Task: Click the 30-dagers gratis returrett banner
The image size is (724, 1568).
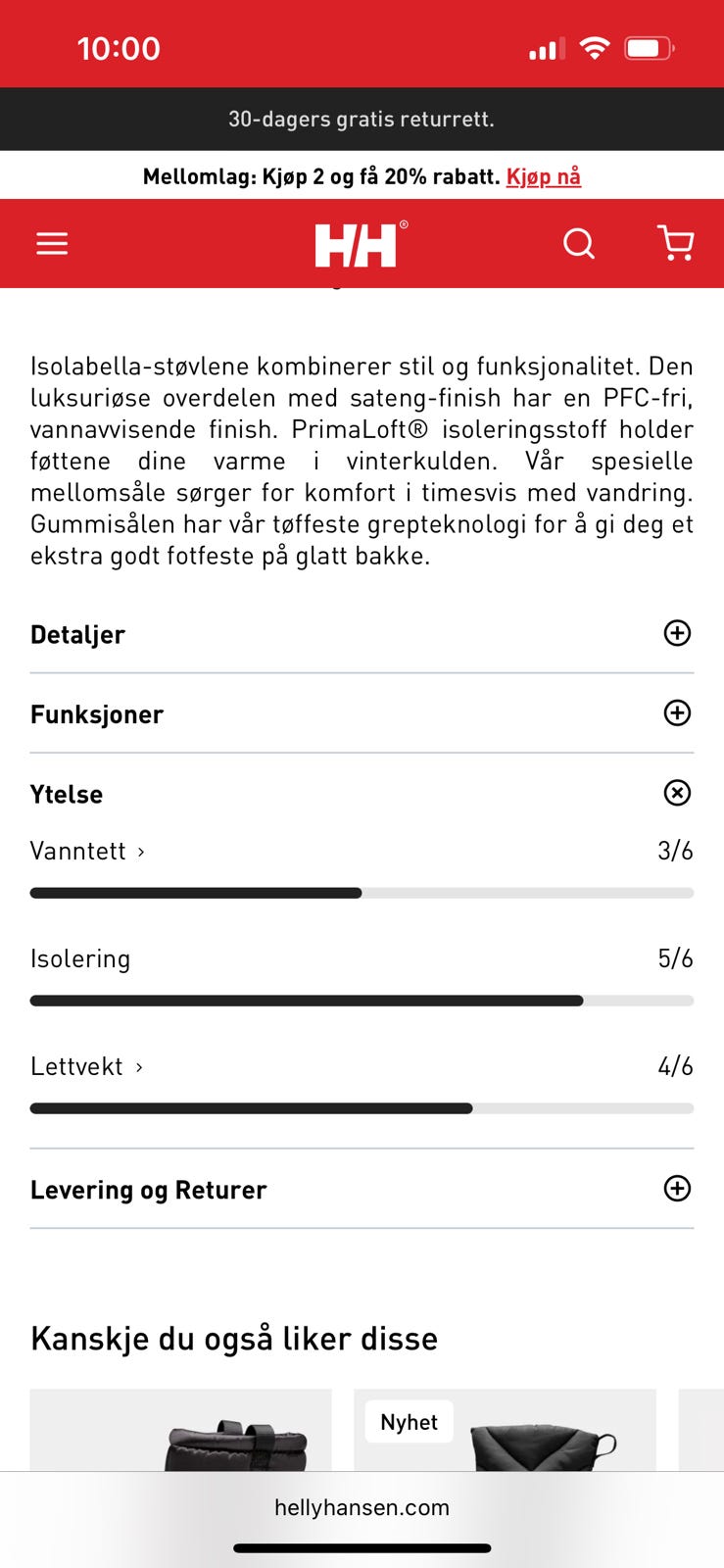Action: [x=362, y=119]
